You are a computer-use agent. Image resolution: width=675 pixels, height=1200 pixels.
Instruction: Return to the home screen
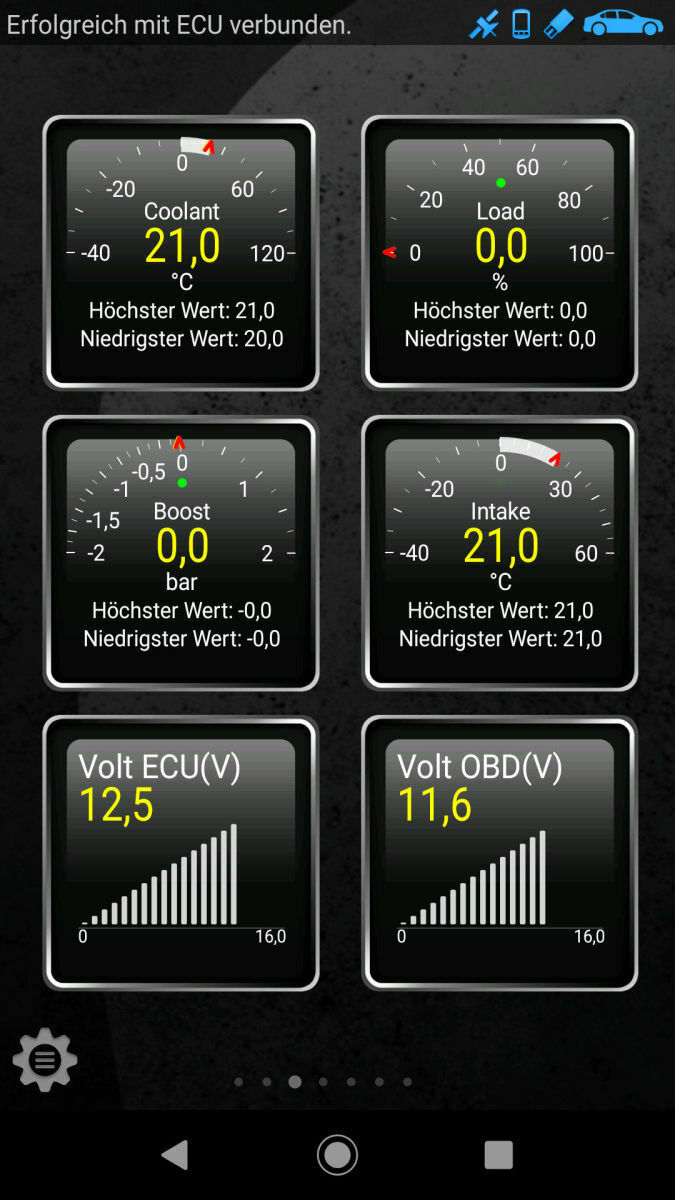[337, 1155]
